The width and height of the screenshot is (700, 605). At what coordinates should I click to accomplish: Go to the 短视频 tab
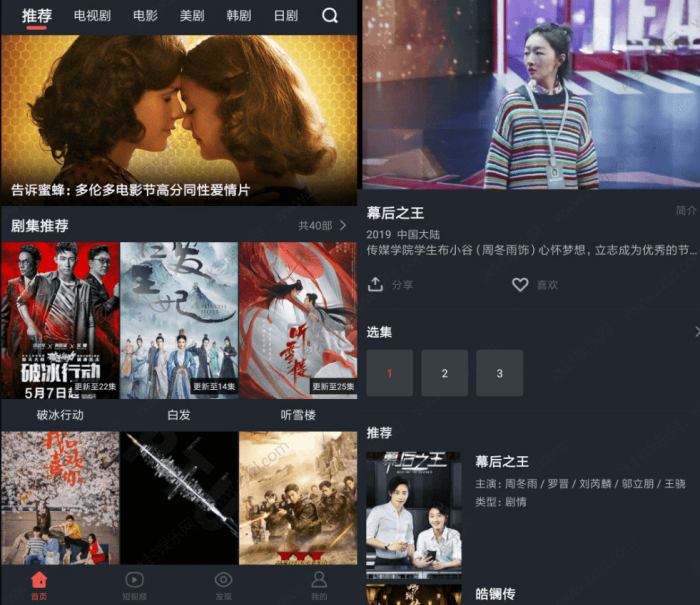point(134,584)
